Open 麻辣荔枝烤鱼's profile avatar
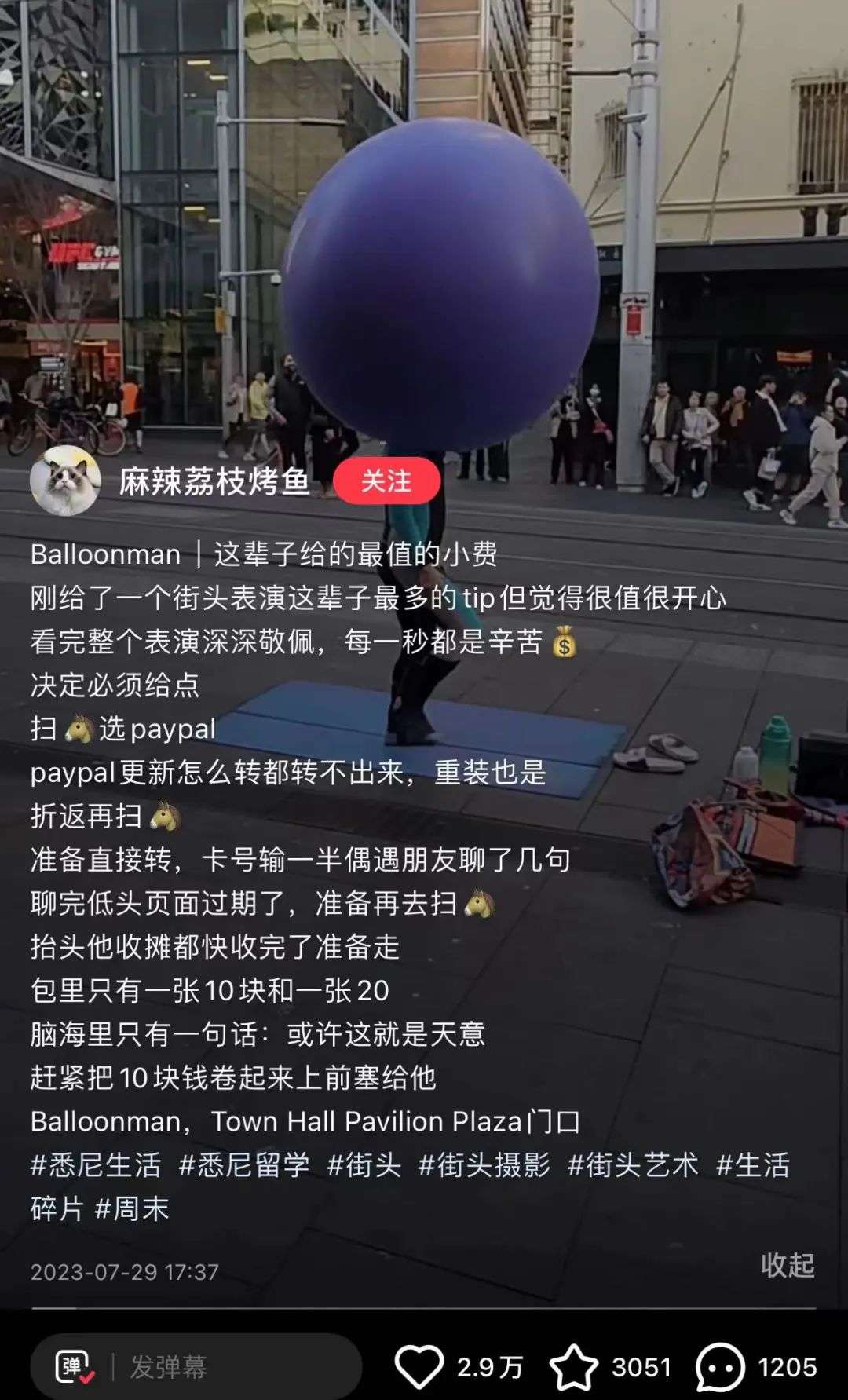 [x=65, y=481]
